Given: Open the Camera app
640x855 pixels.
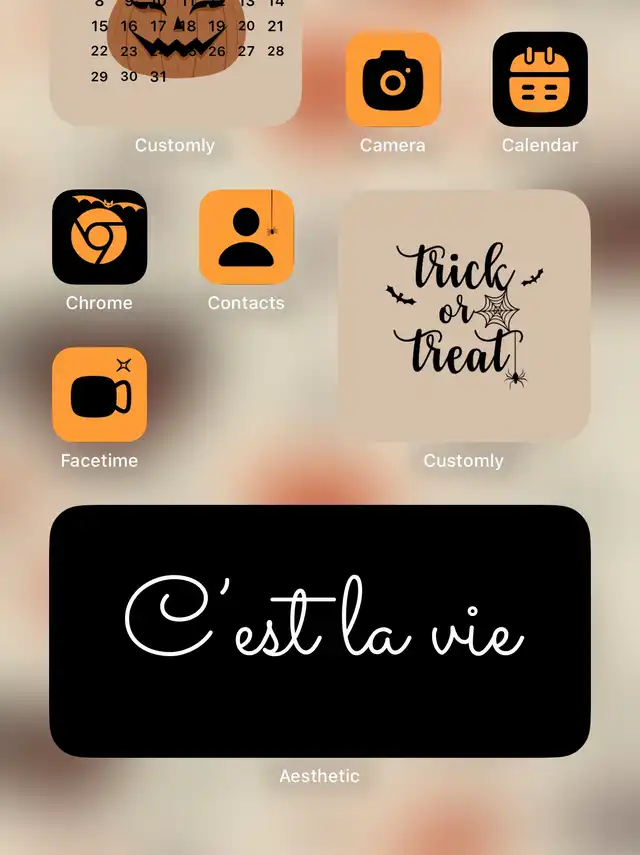Looking at the screenshot, I should [393, 80].
